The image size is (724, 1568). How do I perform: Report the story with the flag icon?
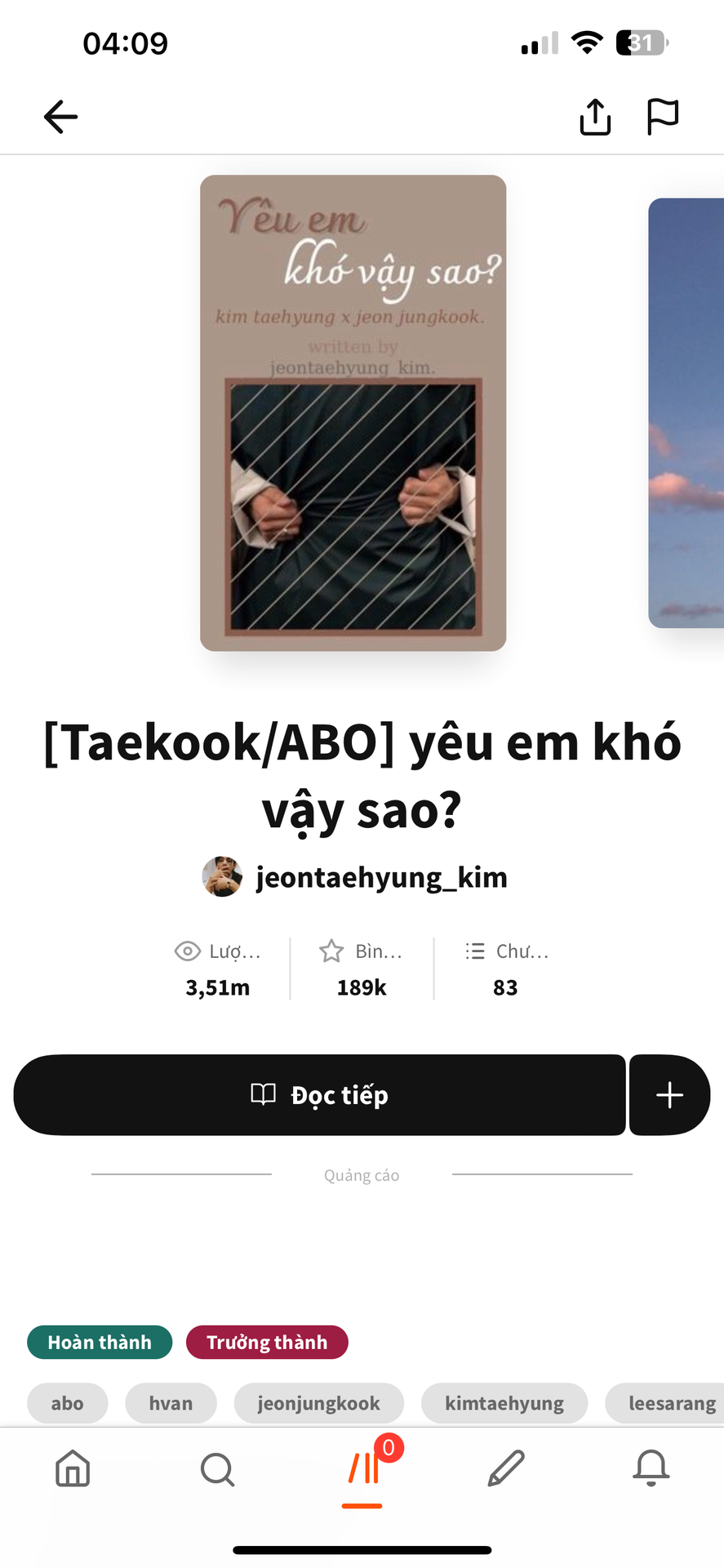(x=662, y=117)
